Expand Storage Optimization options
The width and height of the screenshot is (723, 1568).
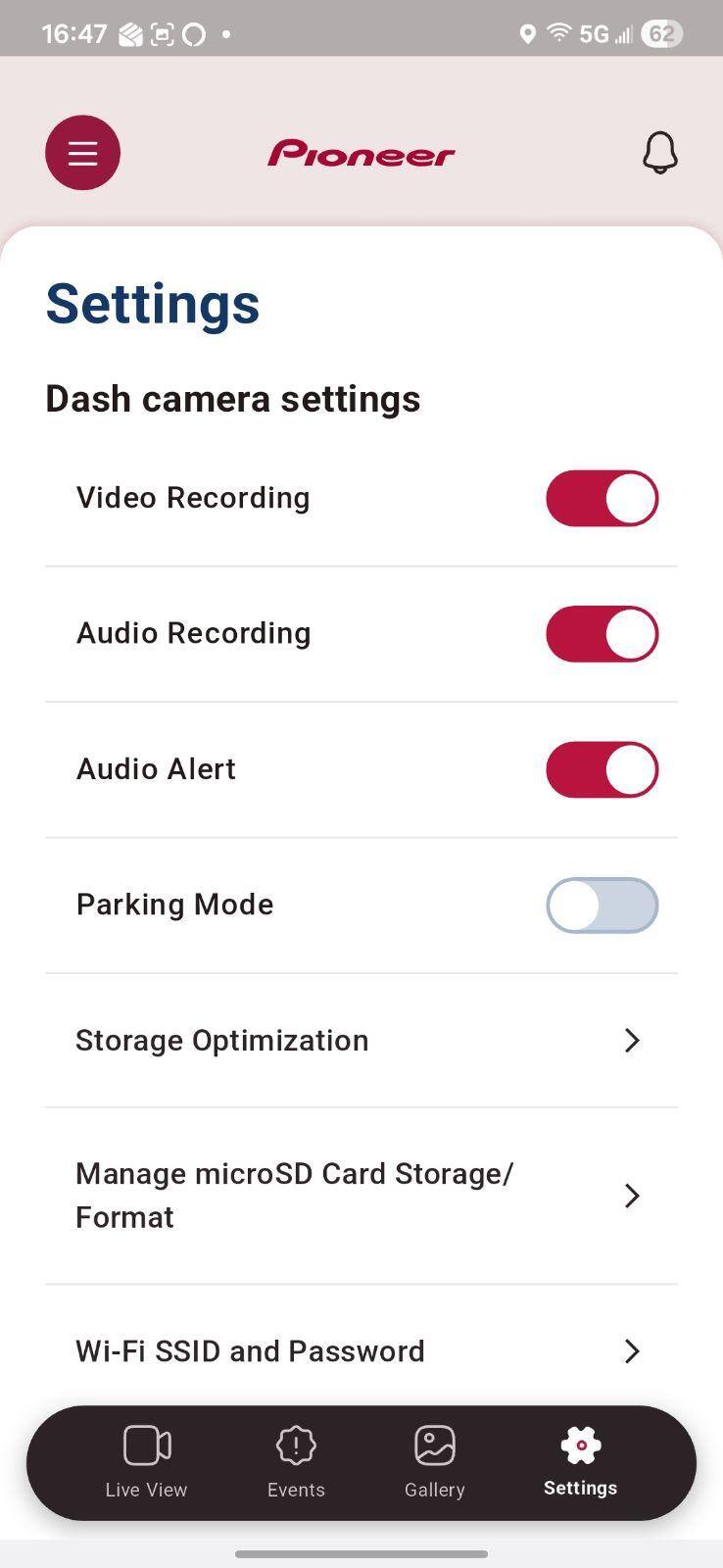pyautogui.click(x=631, y=1041)
